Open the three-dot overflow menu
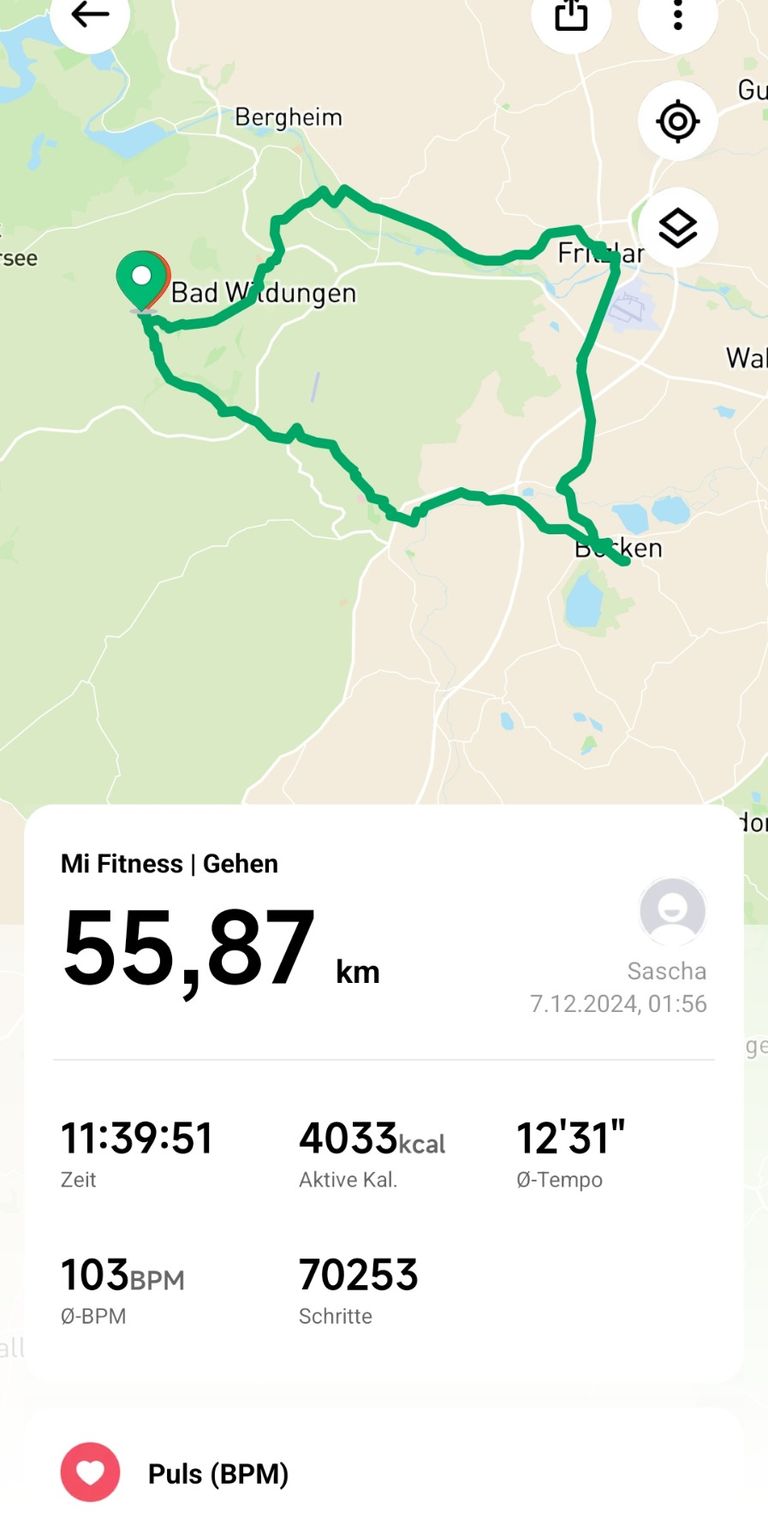Screen dimensions: 768x1530 click(677, 15)
